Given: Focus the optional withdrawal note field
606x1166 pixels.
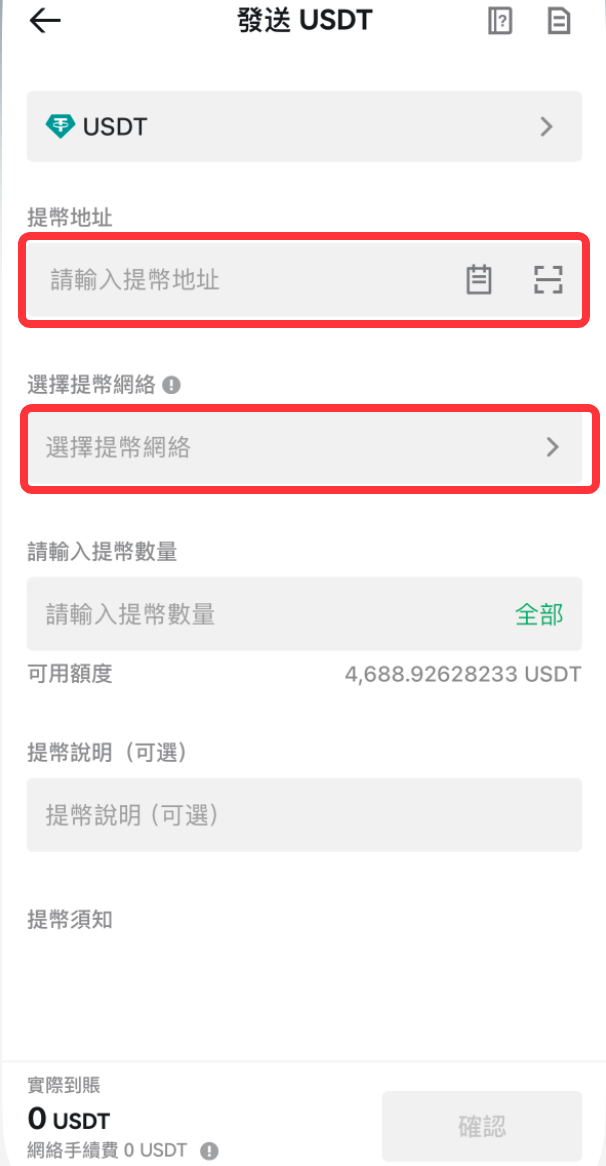Looking at the screenshot, I should click(x=304, y=815).
